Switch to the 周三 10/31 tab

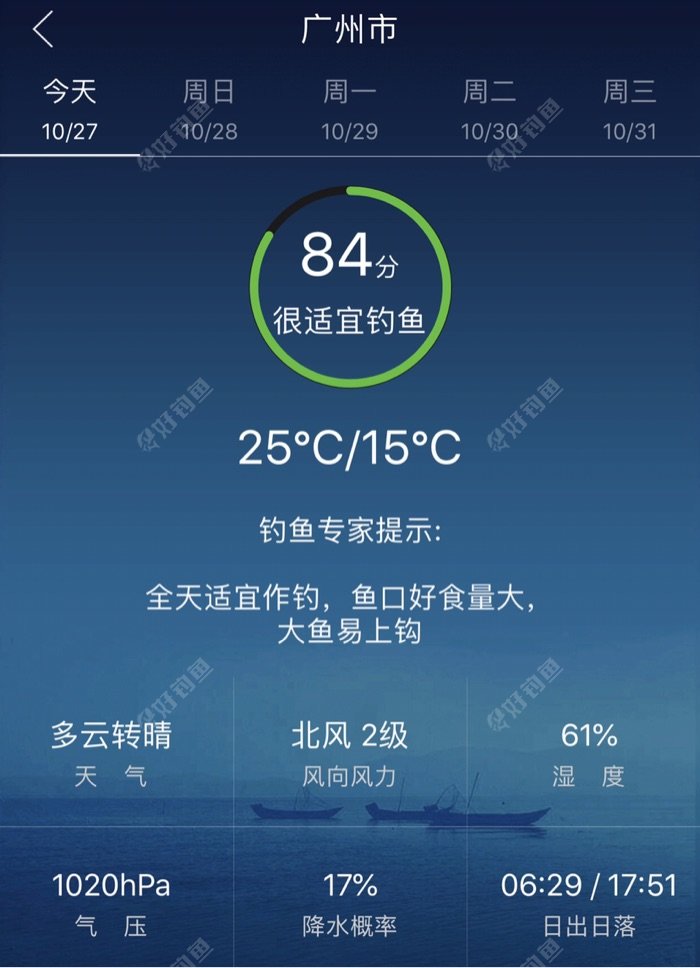[x=630, y=110]
